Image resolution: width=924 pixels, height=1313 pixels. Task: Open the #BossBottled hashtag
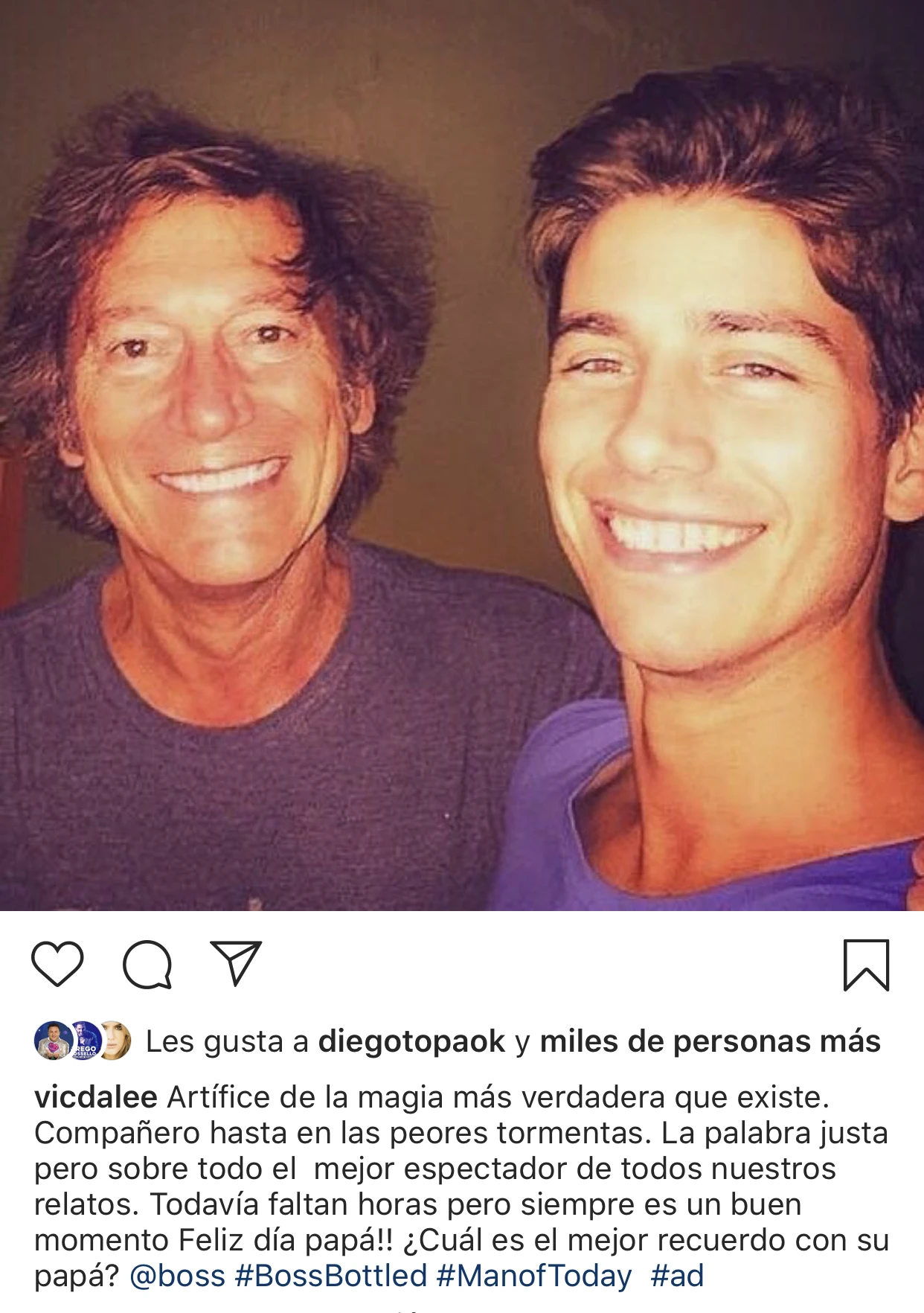tap(330, 1276)
